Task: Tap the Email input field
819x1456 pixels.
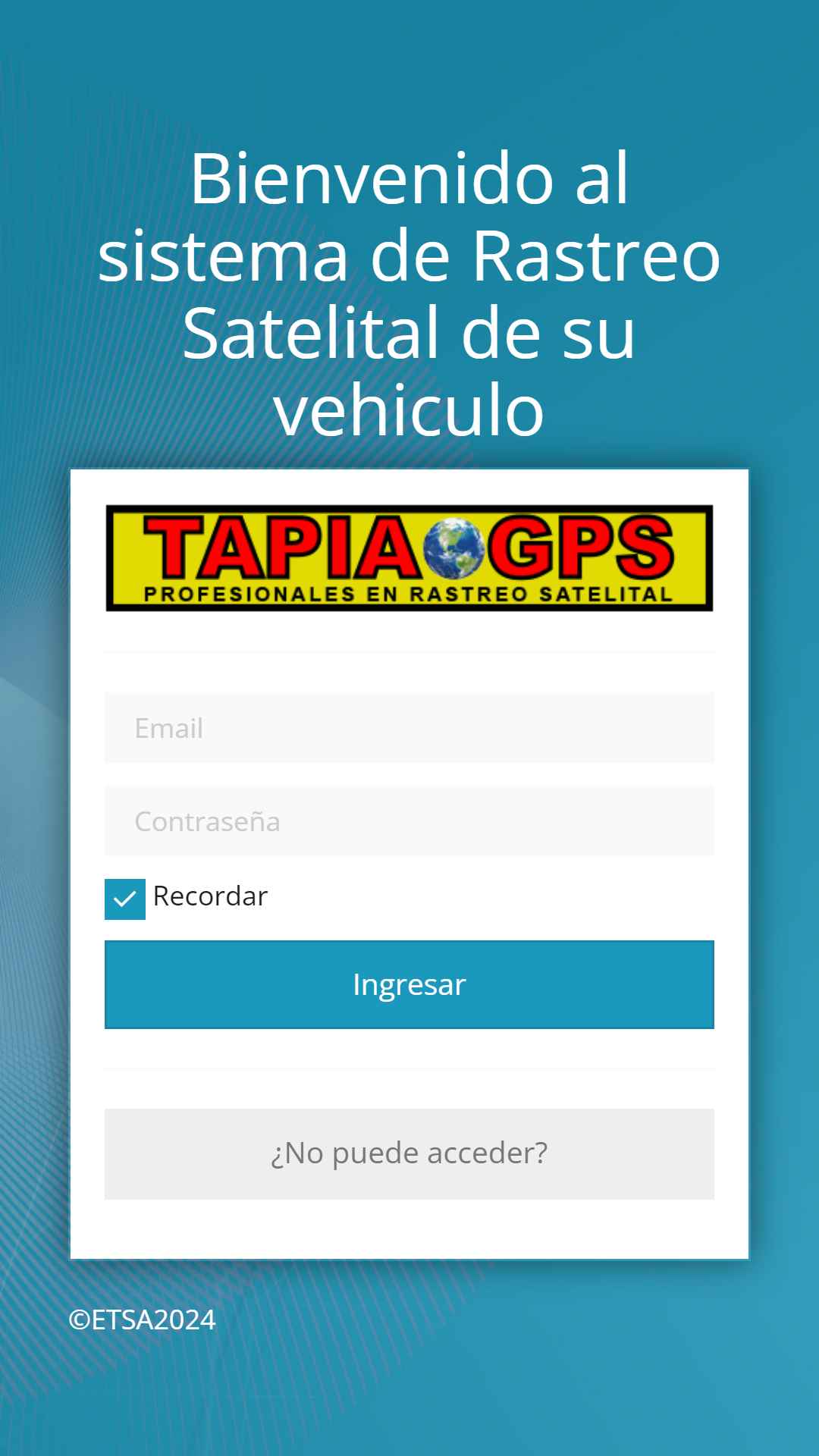Action: pos(409,728)
